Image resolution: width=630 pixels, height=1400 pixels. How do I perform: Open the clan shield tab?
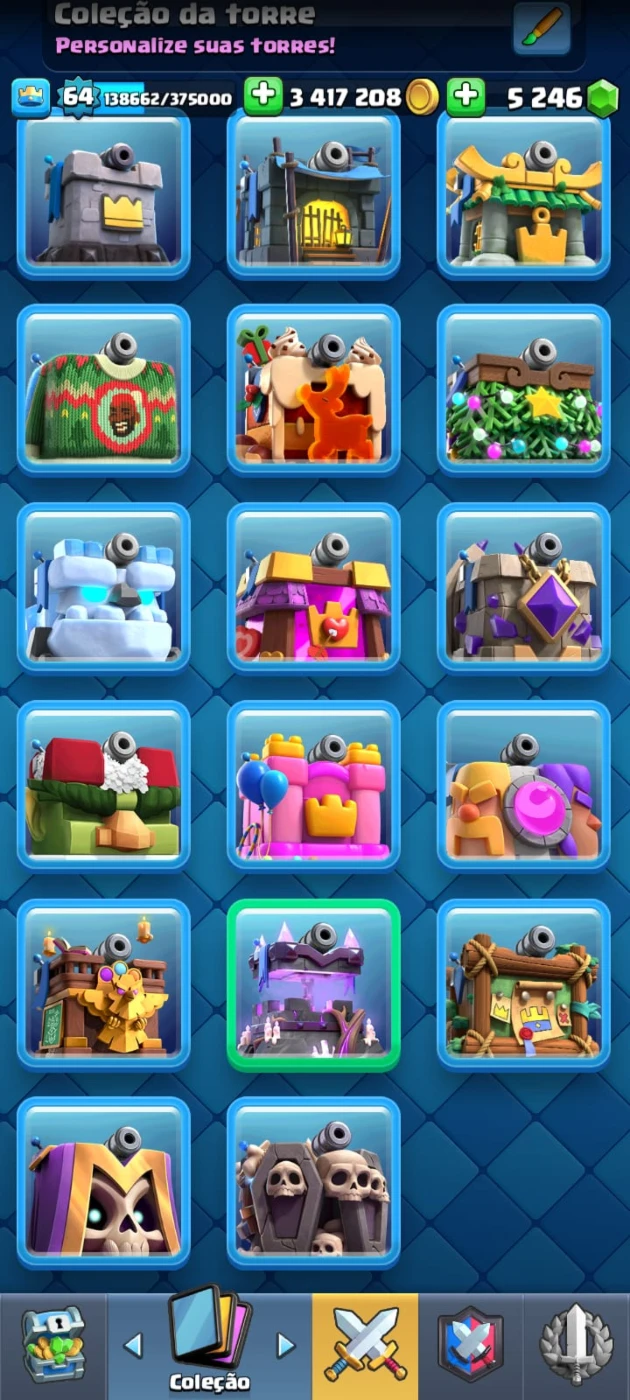click(470, 1346)
